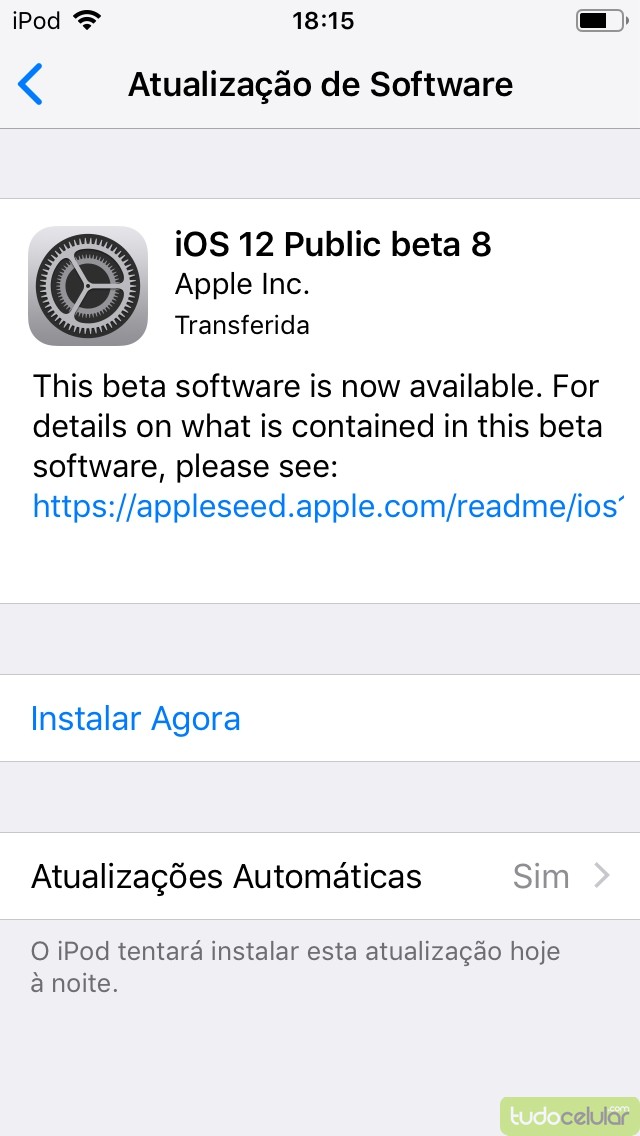The image size is (640, 1136).
Task: Open the appleseed.apple.com readme link
Action: point(328,506)
